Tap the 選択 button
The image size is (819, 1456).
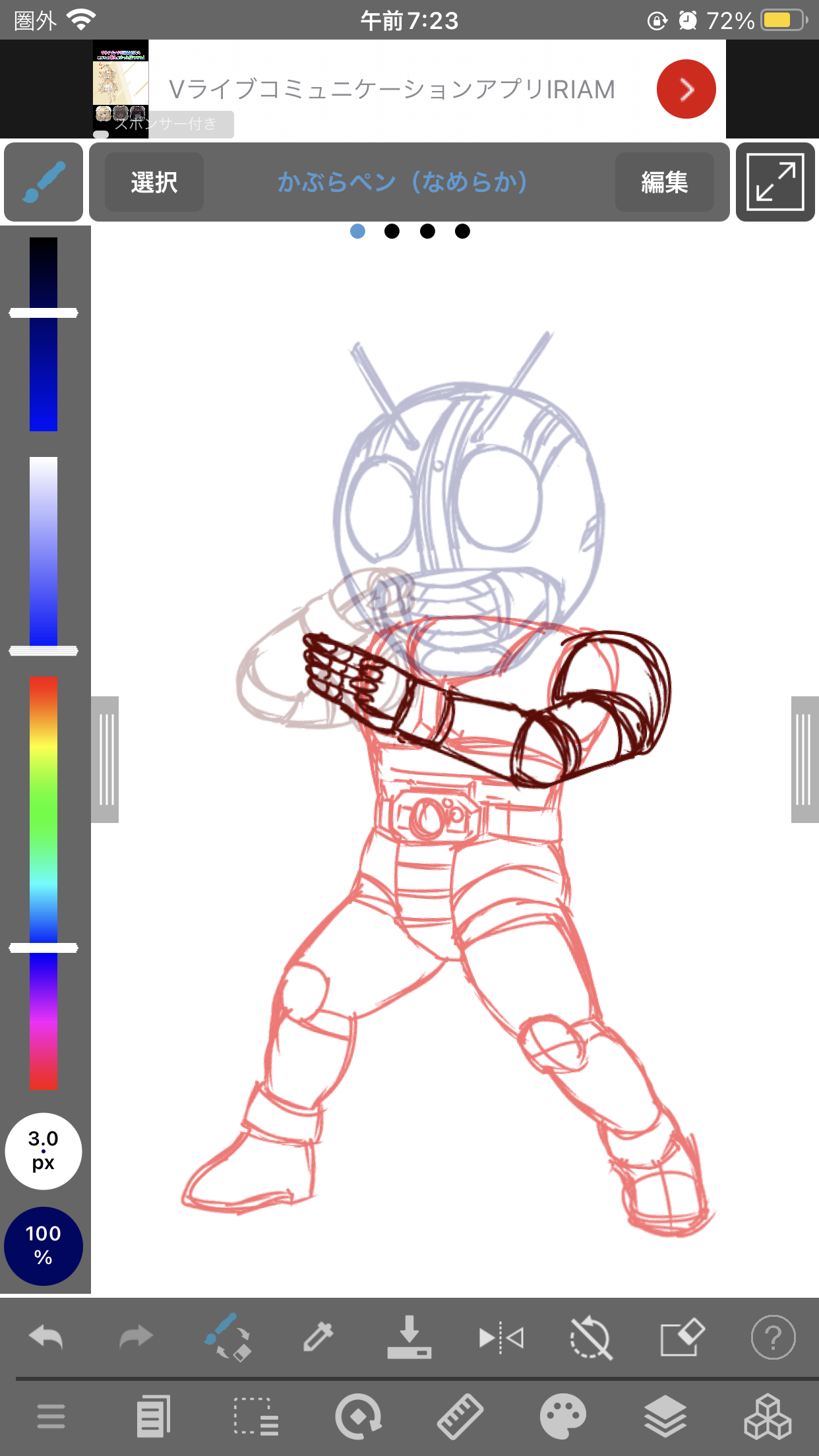[154, 182]
